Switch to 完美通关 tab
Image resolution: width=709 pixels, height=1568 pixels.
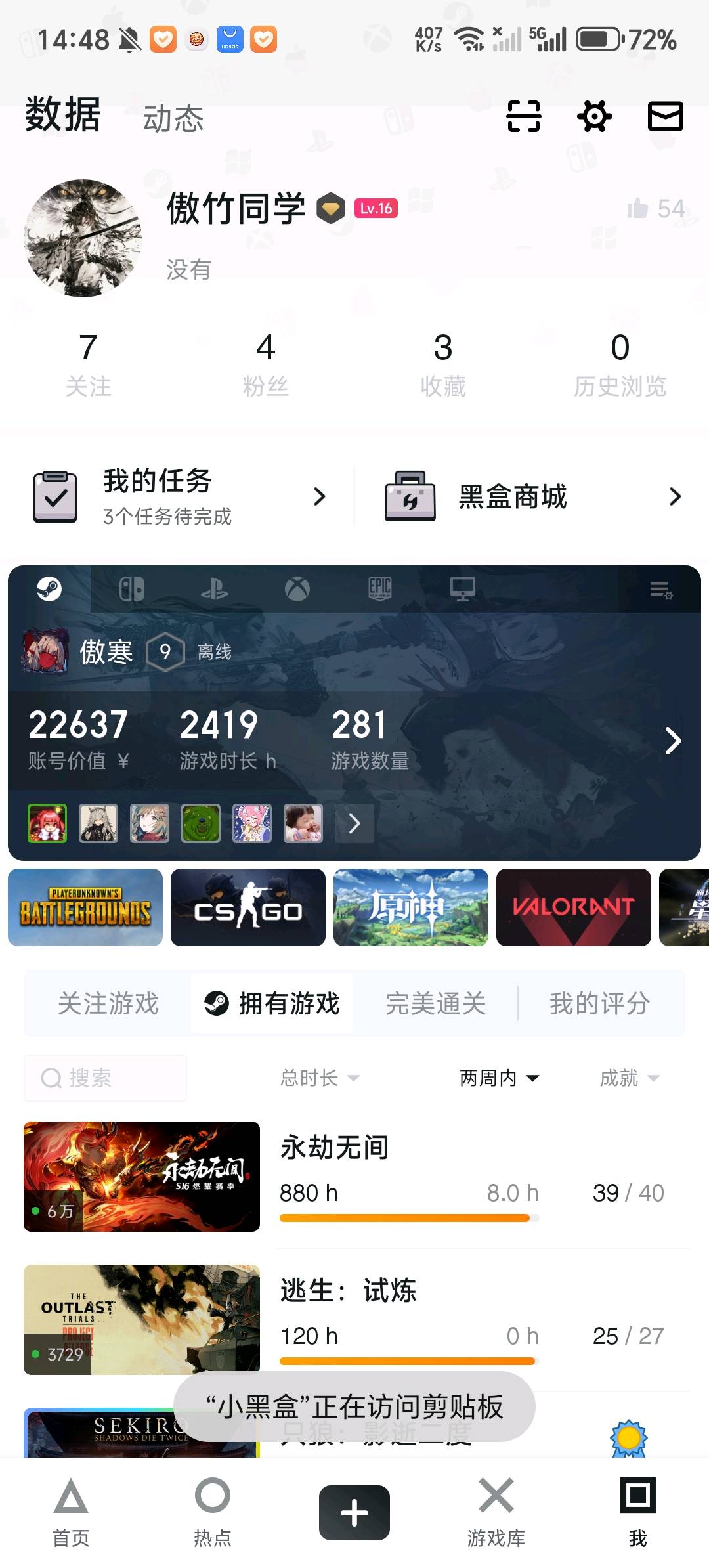tap(435, 1003)
